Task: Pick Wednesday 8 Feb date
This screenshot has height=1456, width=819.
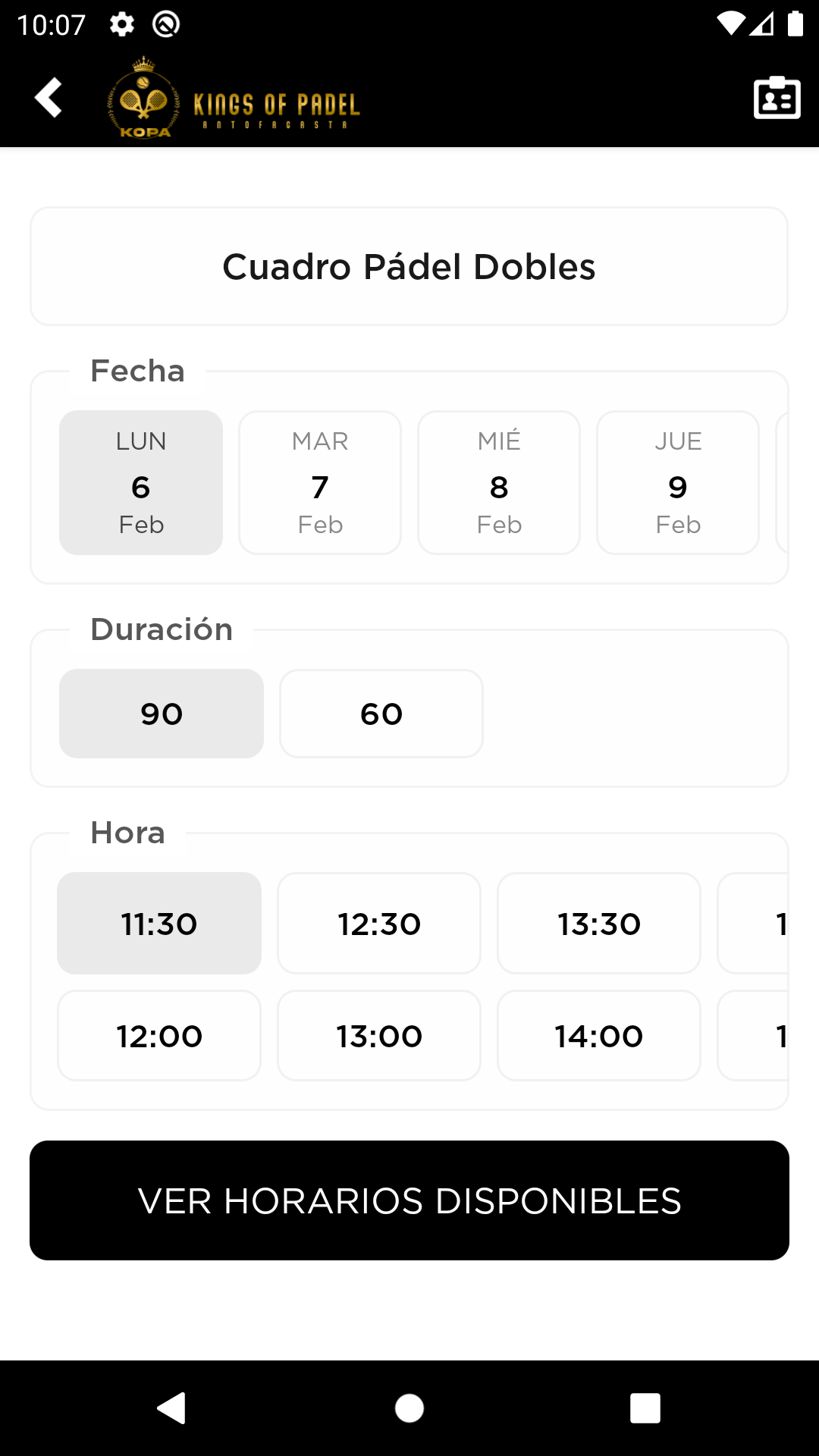Action: [499, 482]
